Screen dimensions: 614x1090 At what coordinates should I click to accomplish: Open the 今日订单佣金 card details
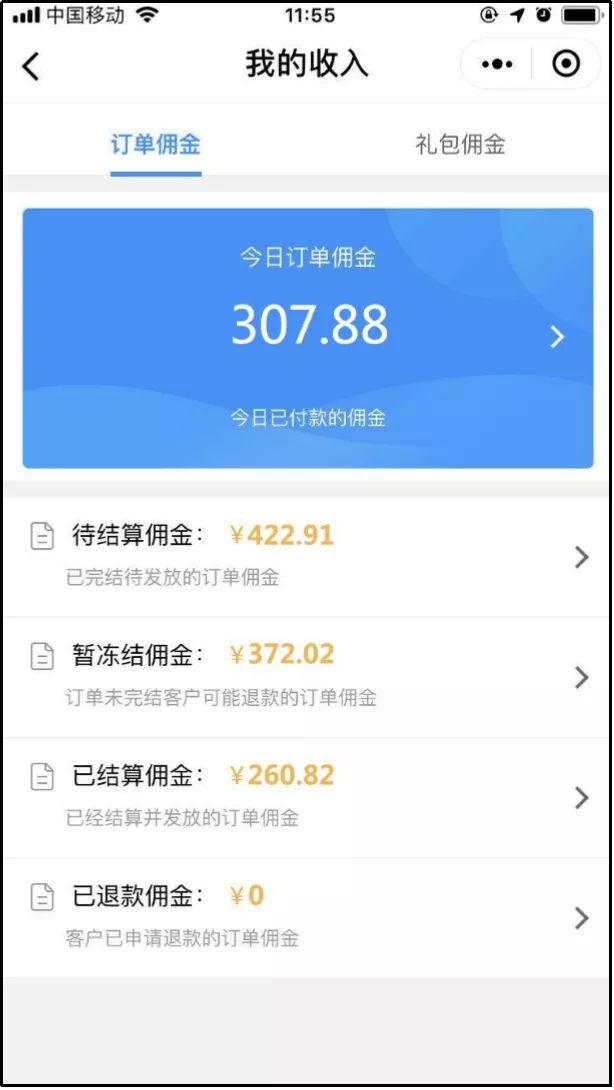click(x=308, y=337)
